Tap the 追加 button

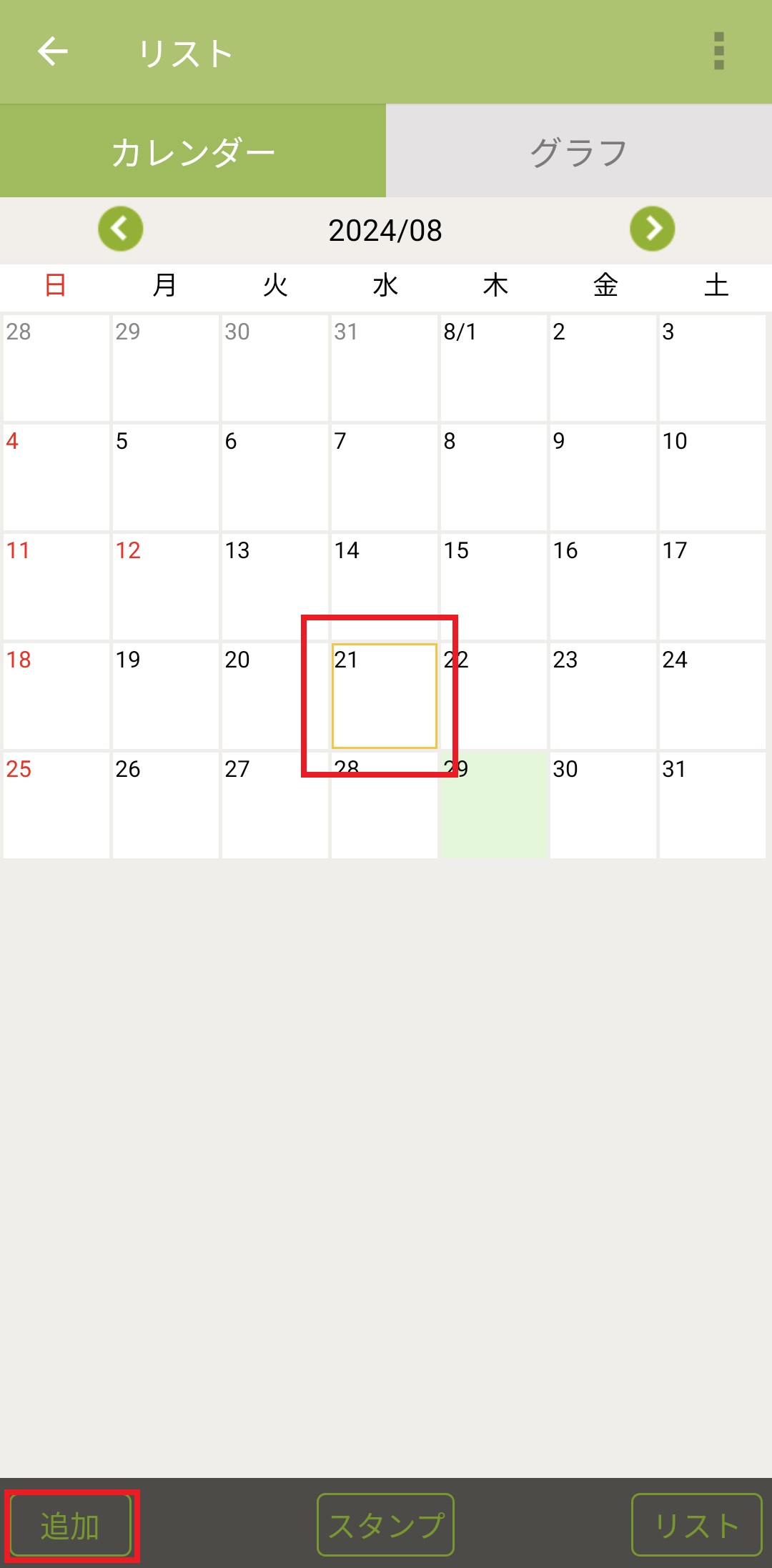[x=71, y=1525]
